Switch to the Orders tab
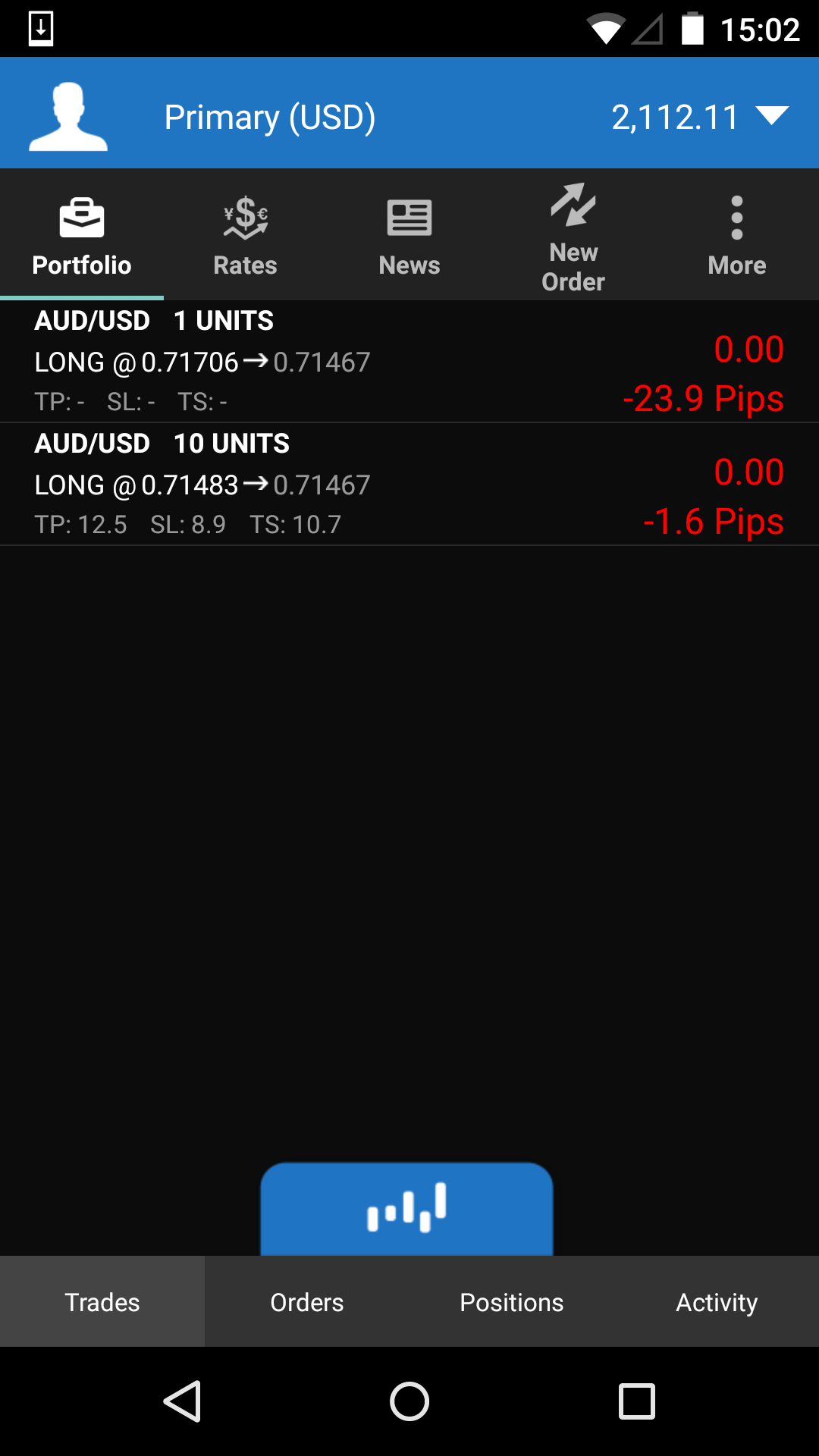 pyautogui.click(x=306, y=1301)
